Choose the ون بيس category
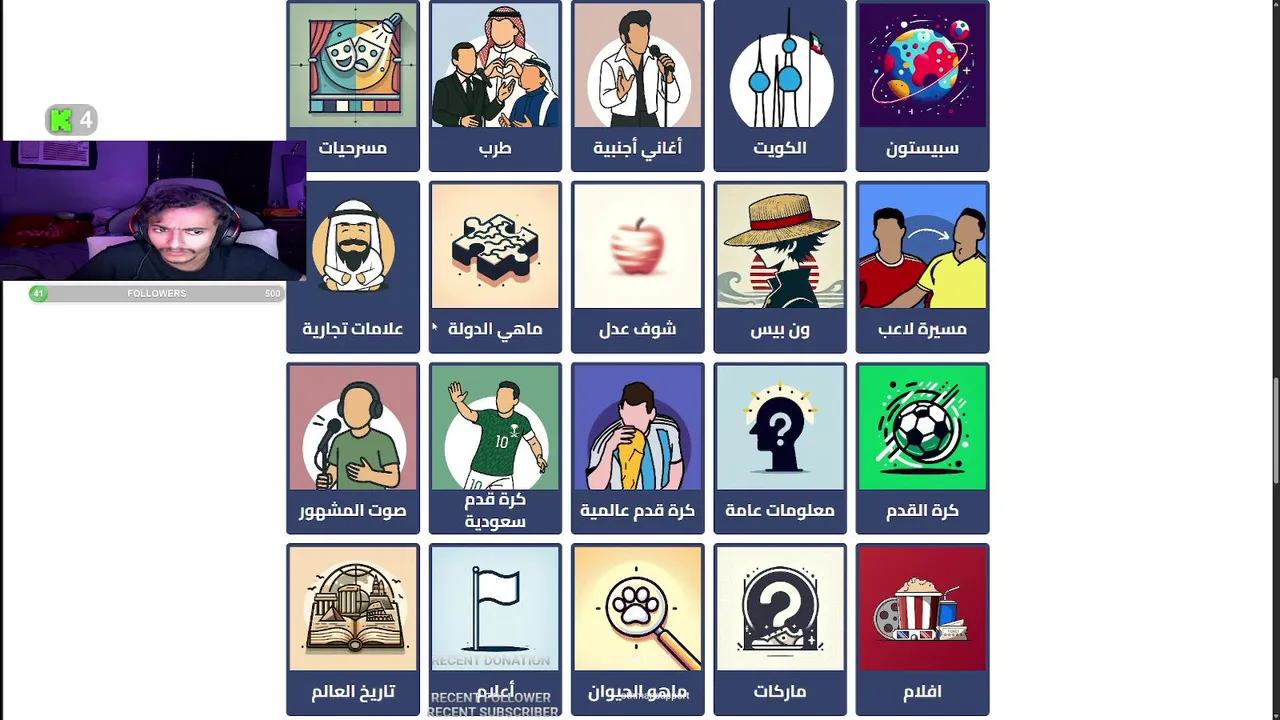 pyautogui.click(x=780, y=266)
